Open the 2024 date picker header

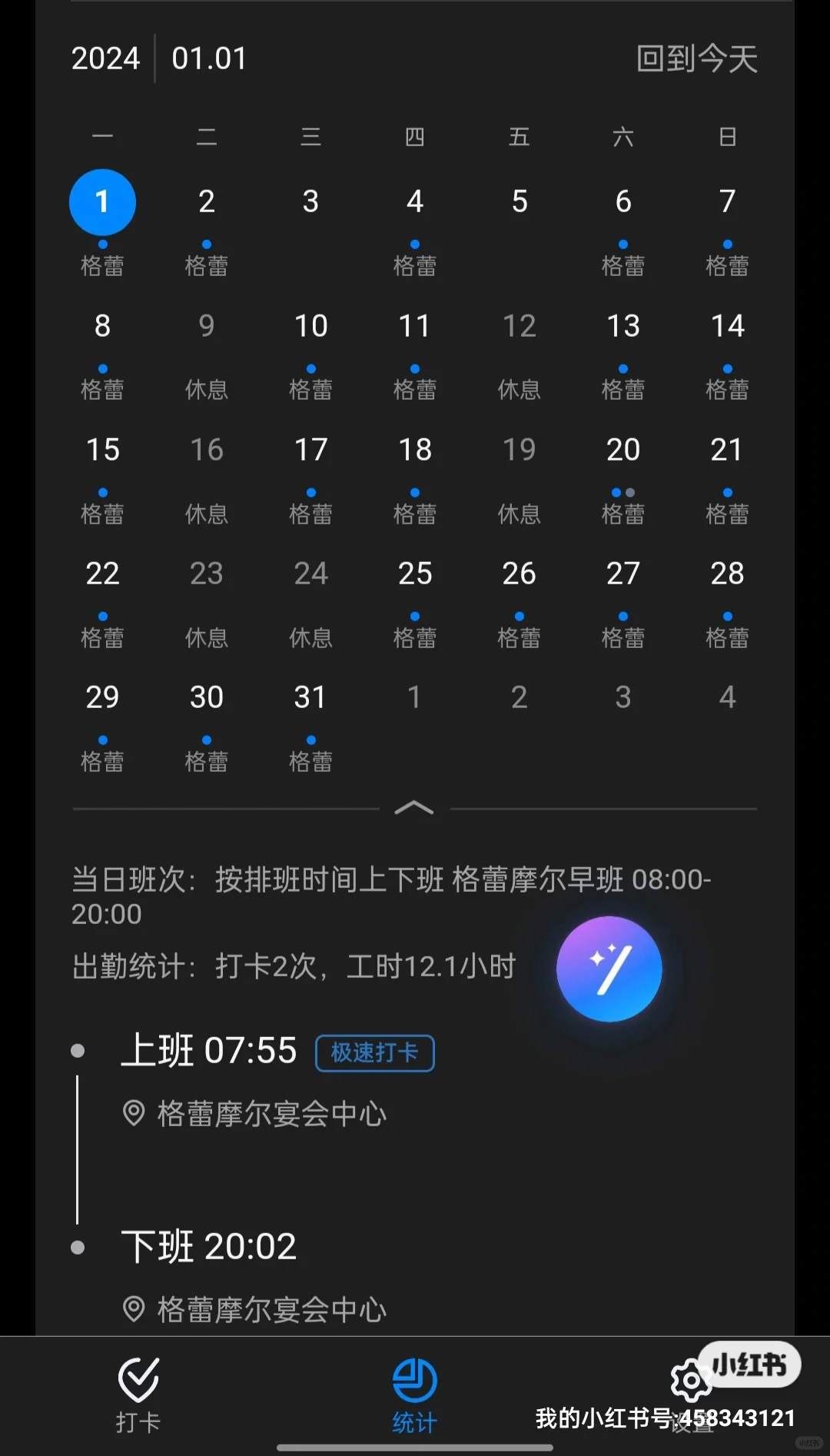coord(106,59)
